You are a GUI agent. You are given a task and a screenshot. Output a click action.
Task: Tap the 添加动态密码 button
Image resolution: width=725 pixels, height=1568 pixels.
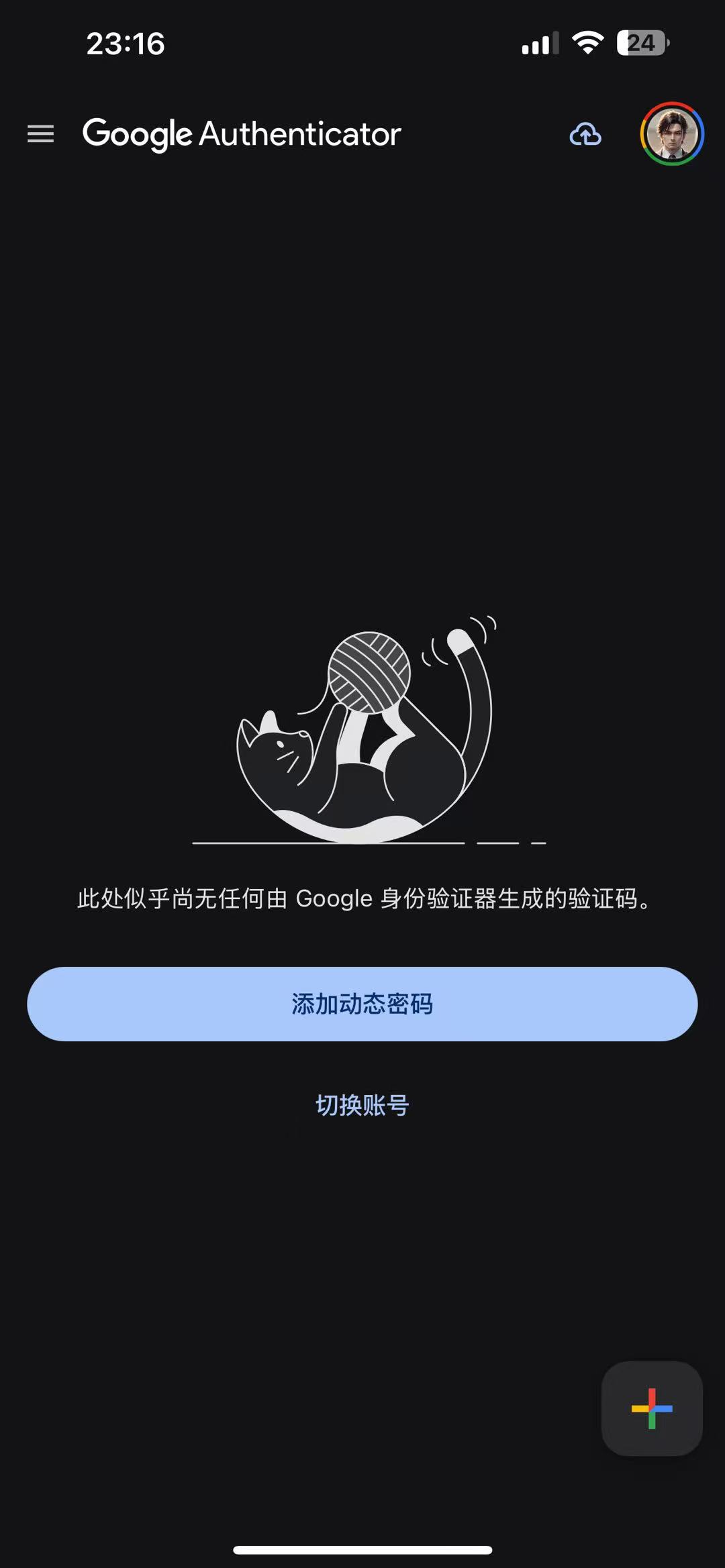pyautogui.click(x=362, y=1004)
